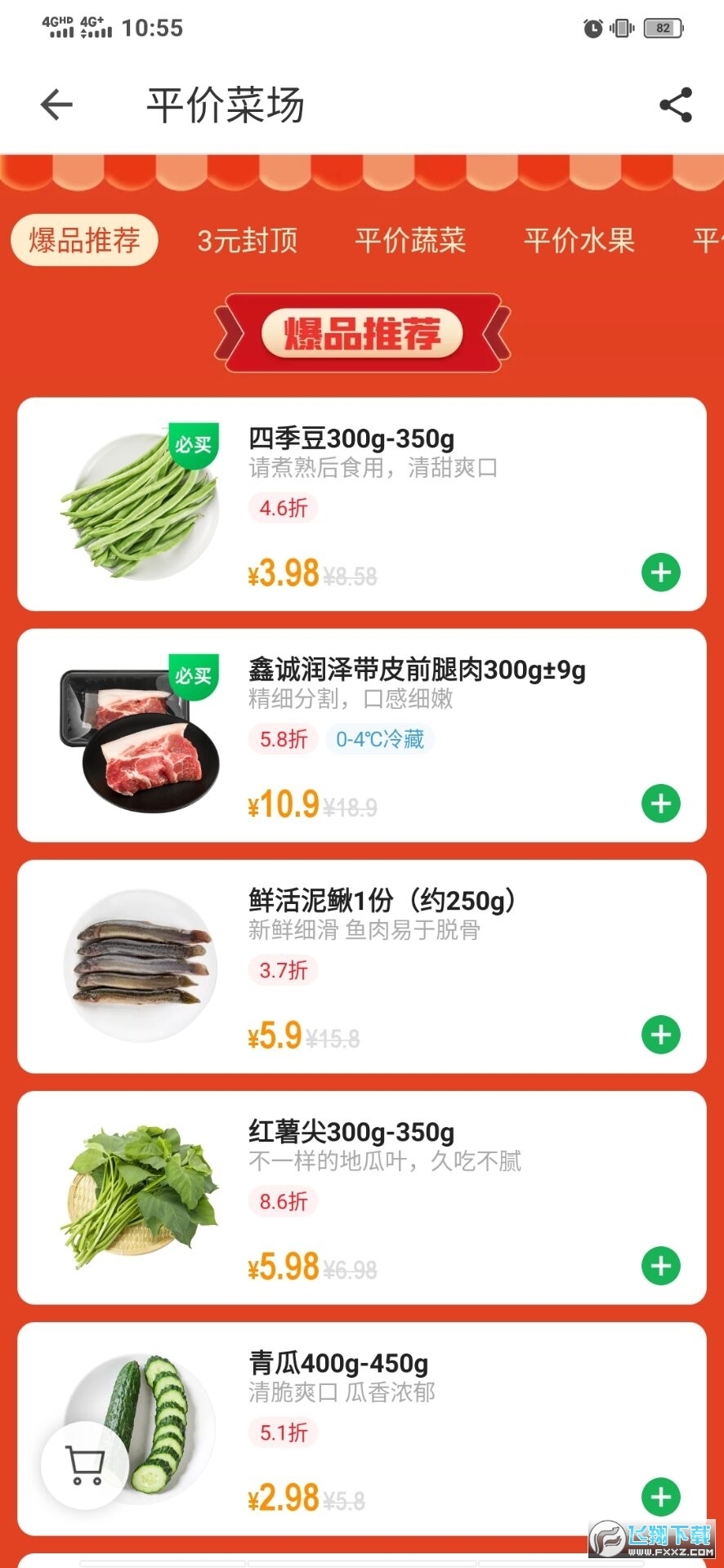The height and width of the screenshot is (1568, 724).
Task: Open the share icon for 平价菜场
Action: [x=677, y=105]
